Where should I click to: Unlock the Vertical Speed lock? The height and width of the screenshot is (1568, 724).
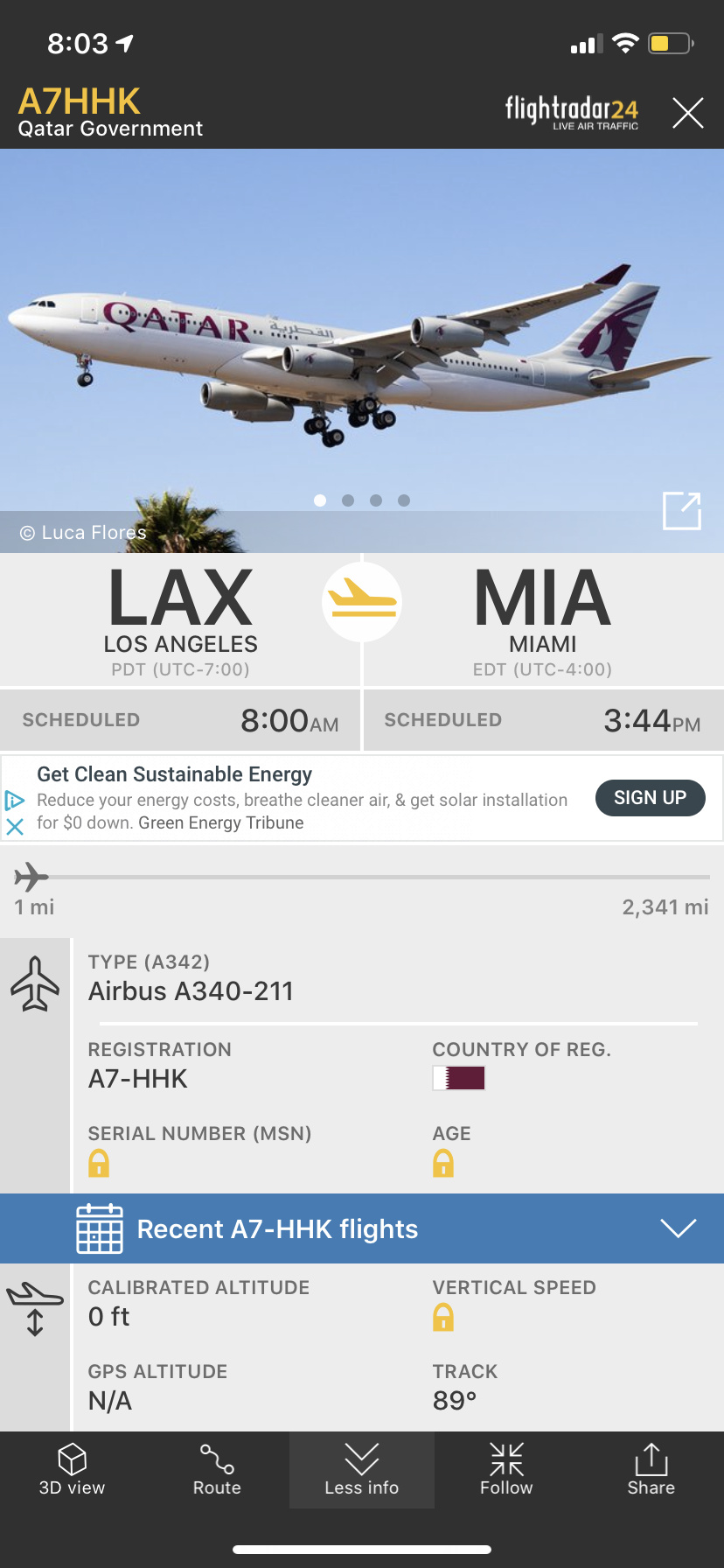coord(443,1318)
